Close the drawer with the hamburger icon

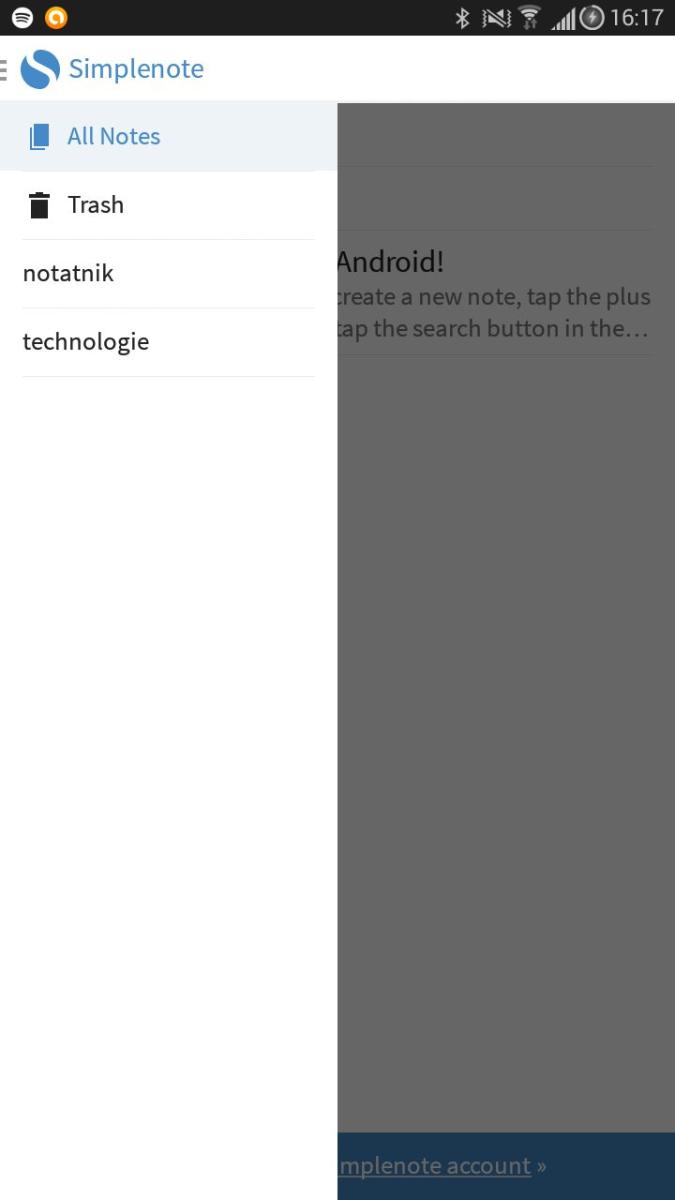(5, 69)
